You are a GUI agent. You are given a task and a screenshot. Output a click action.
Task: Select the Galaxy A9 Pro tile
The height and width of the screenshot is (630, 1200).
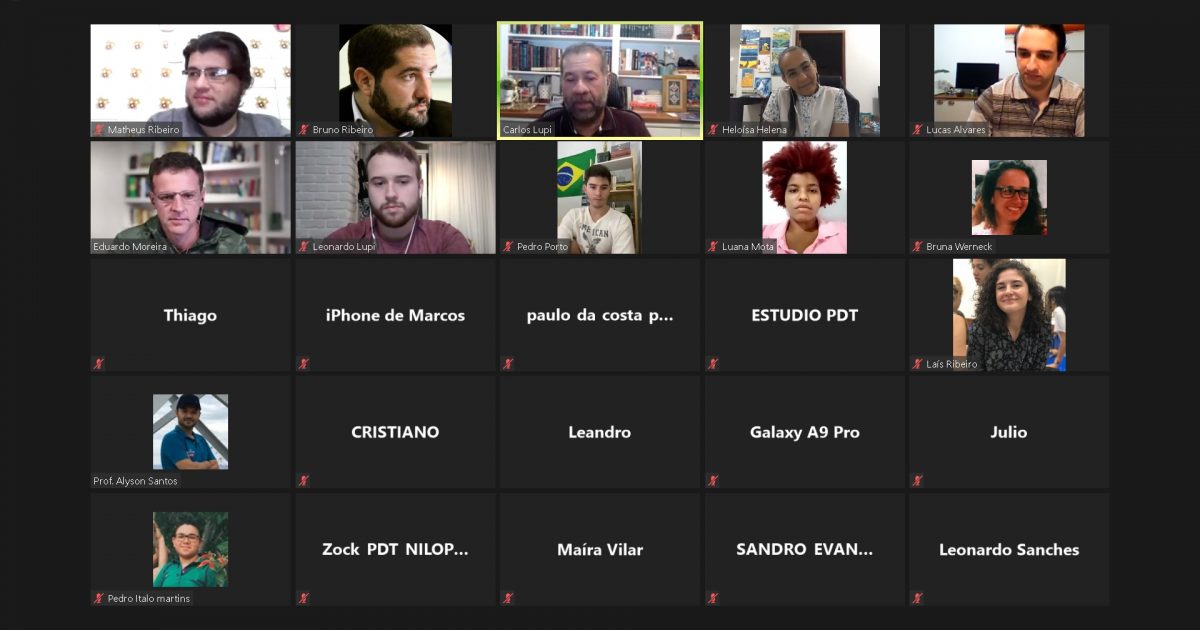804,432
